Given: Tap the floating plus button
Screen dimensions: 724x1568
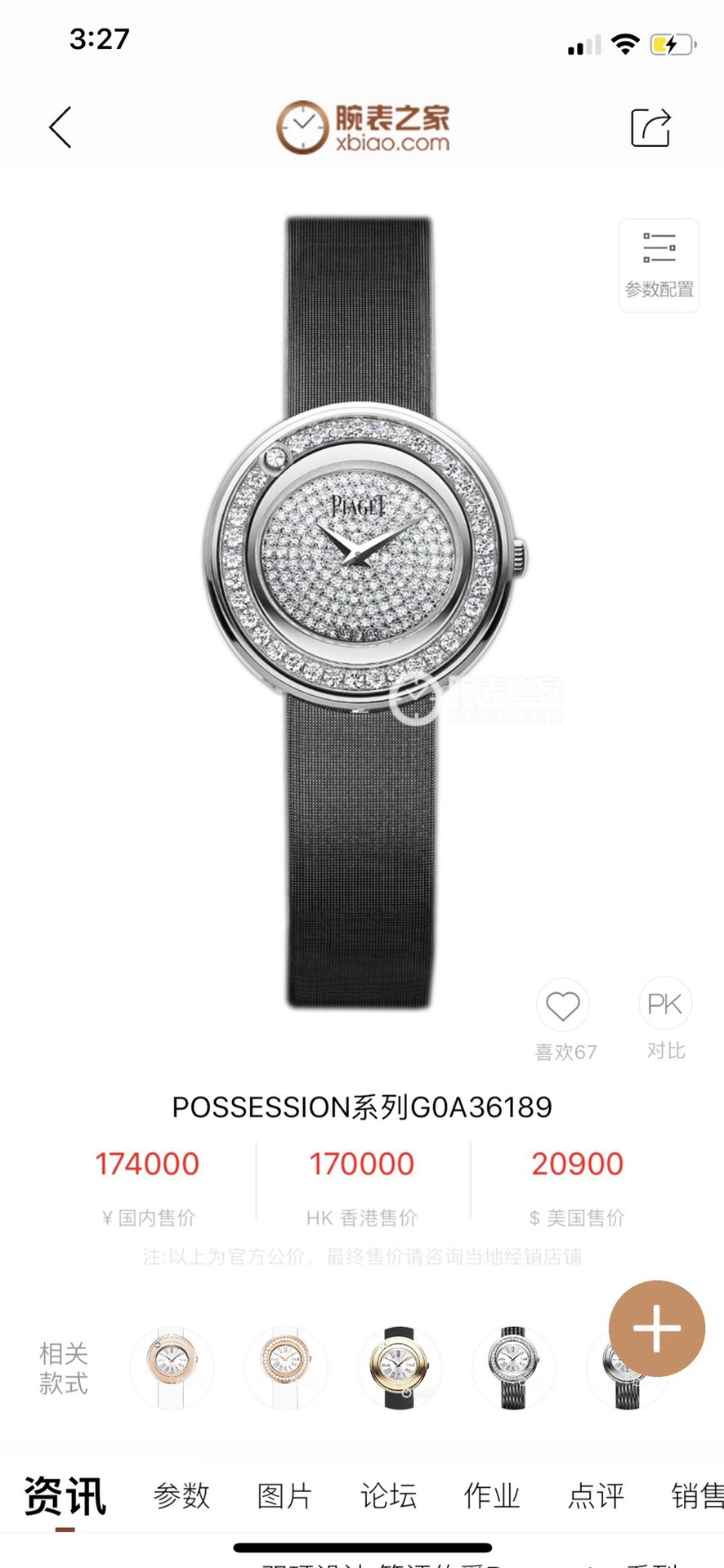Looking at the screenshot, I should [x=656, y=1329].
